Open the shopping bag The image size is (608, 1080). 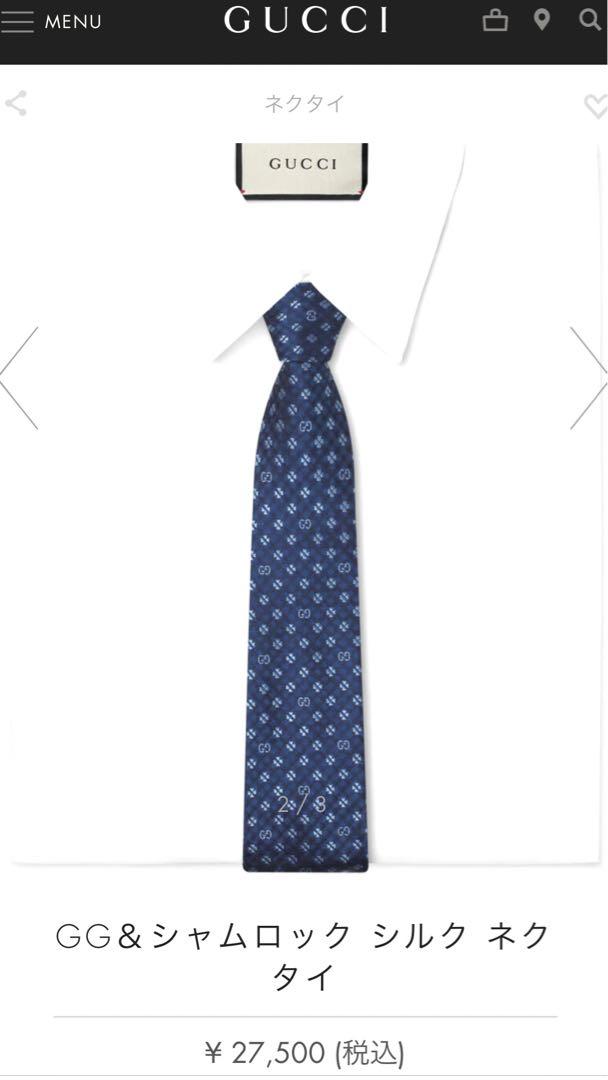pos(495,21)
